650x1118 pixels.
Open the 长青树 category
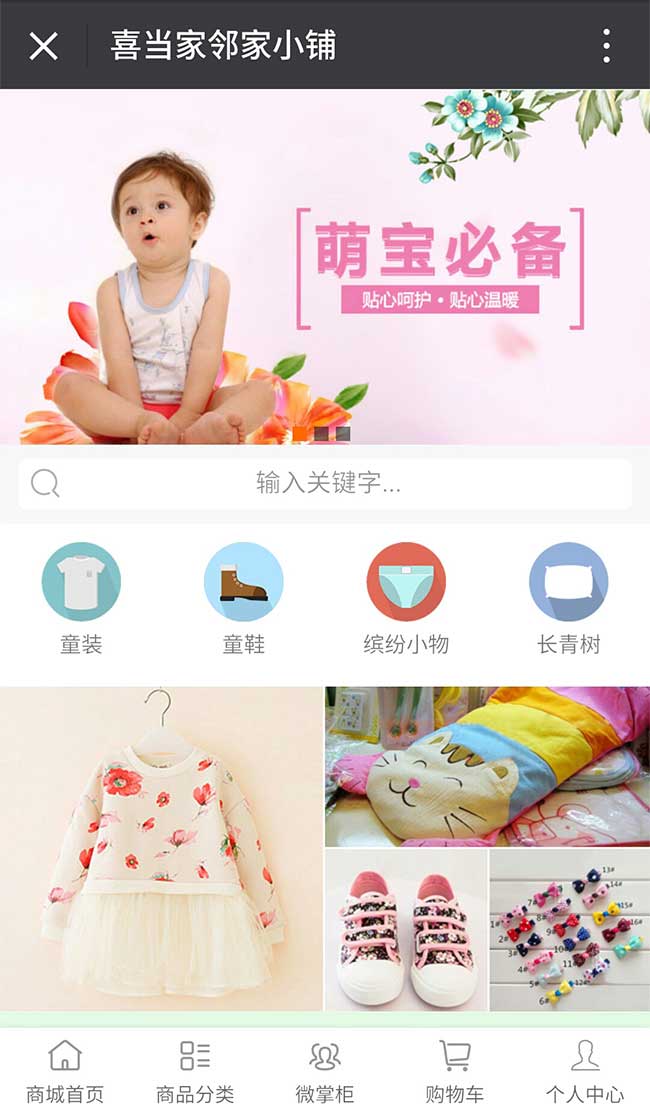coord(568,598)
